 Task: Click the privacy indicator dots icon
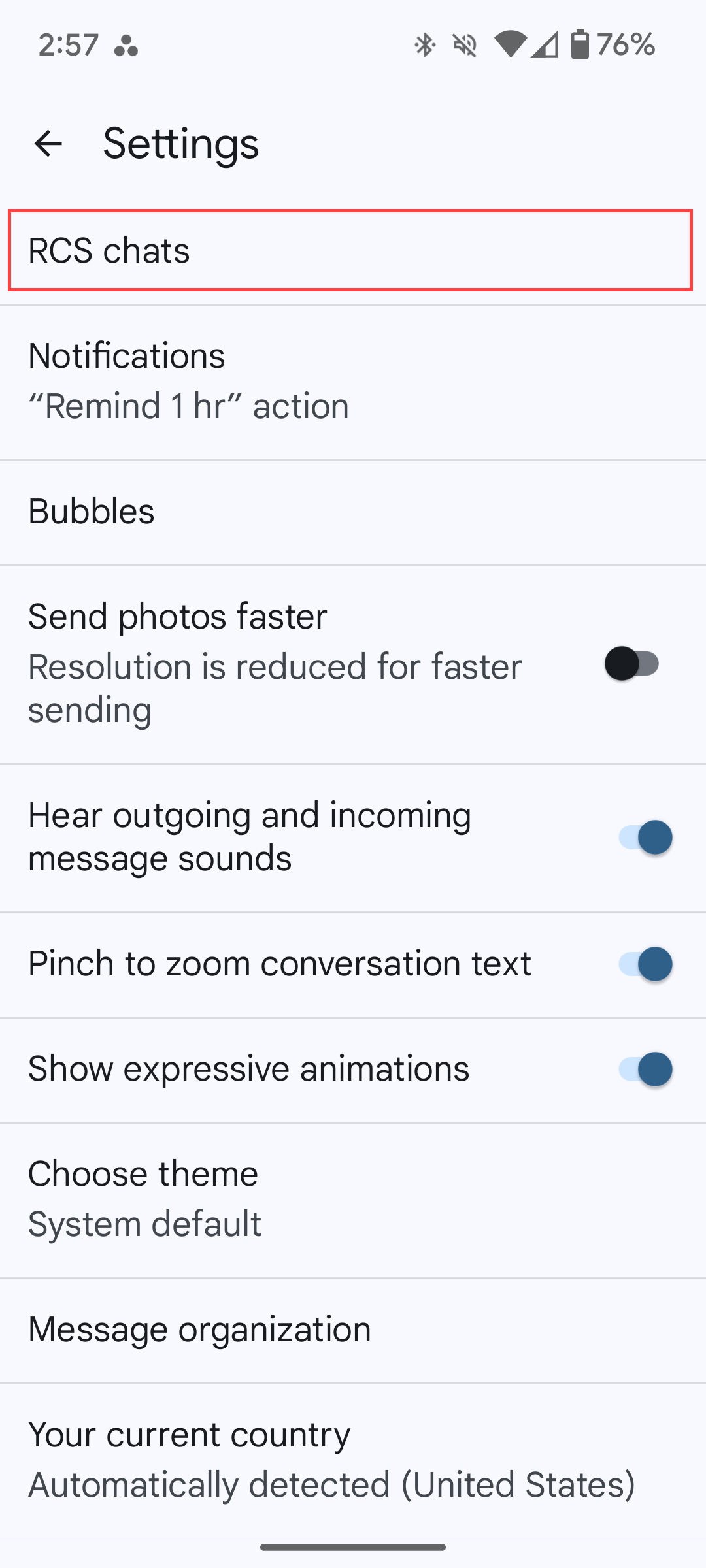pos(126,46)
